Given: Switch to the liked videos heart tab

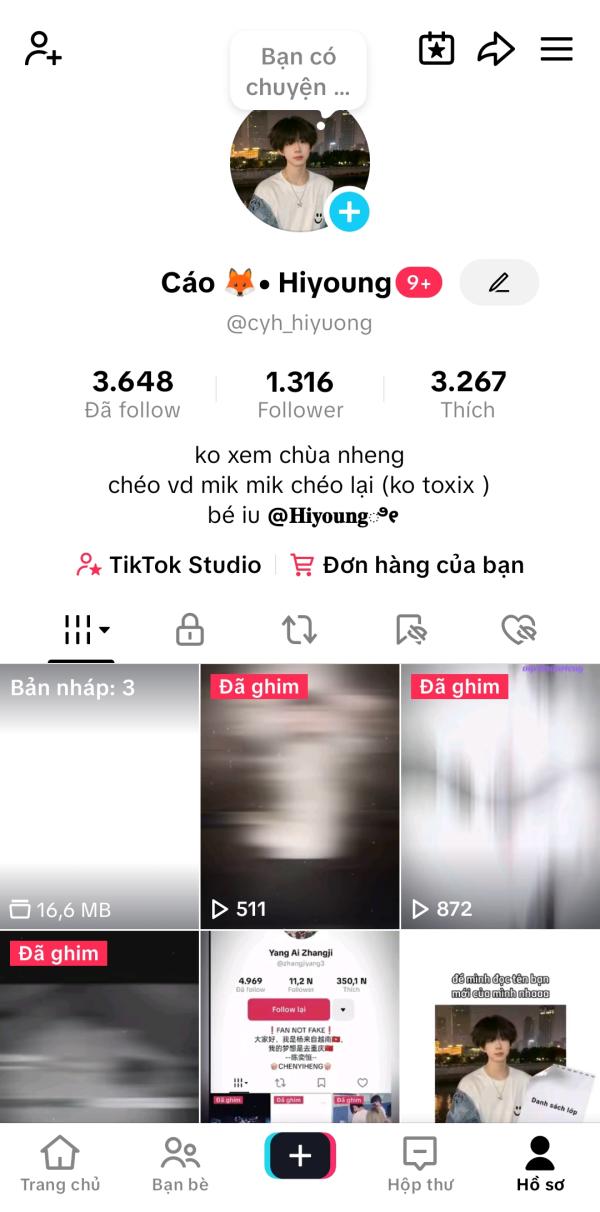Looking at the screenshot, I should 518,629.
